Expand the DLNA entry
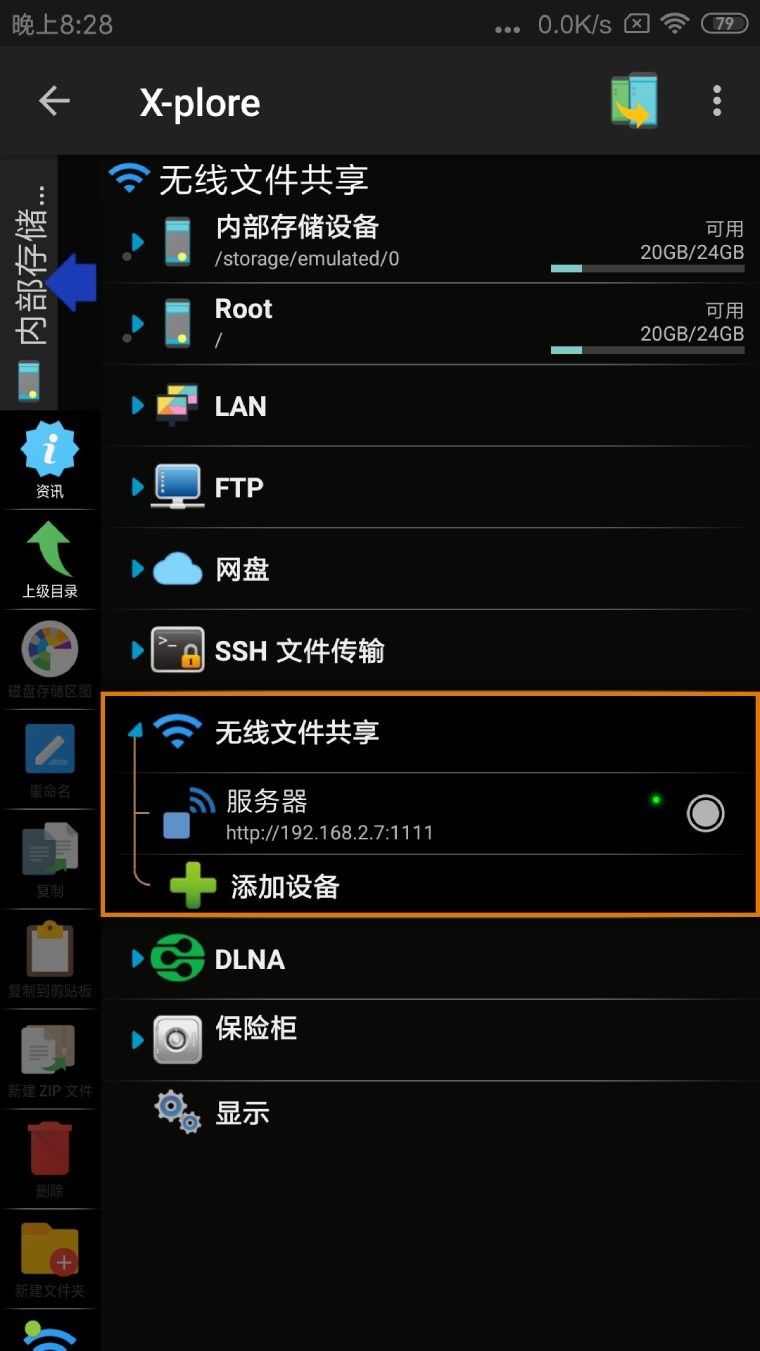Viewport: 760px width, 1351px height. pos(249,959)
